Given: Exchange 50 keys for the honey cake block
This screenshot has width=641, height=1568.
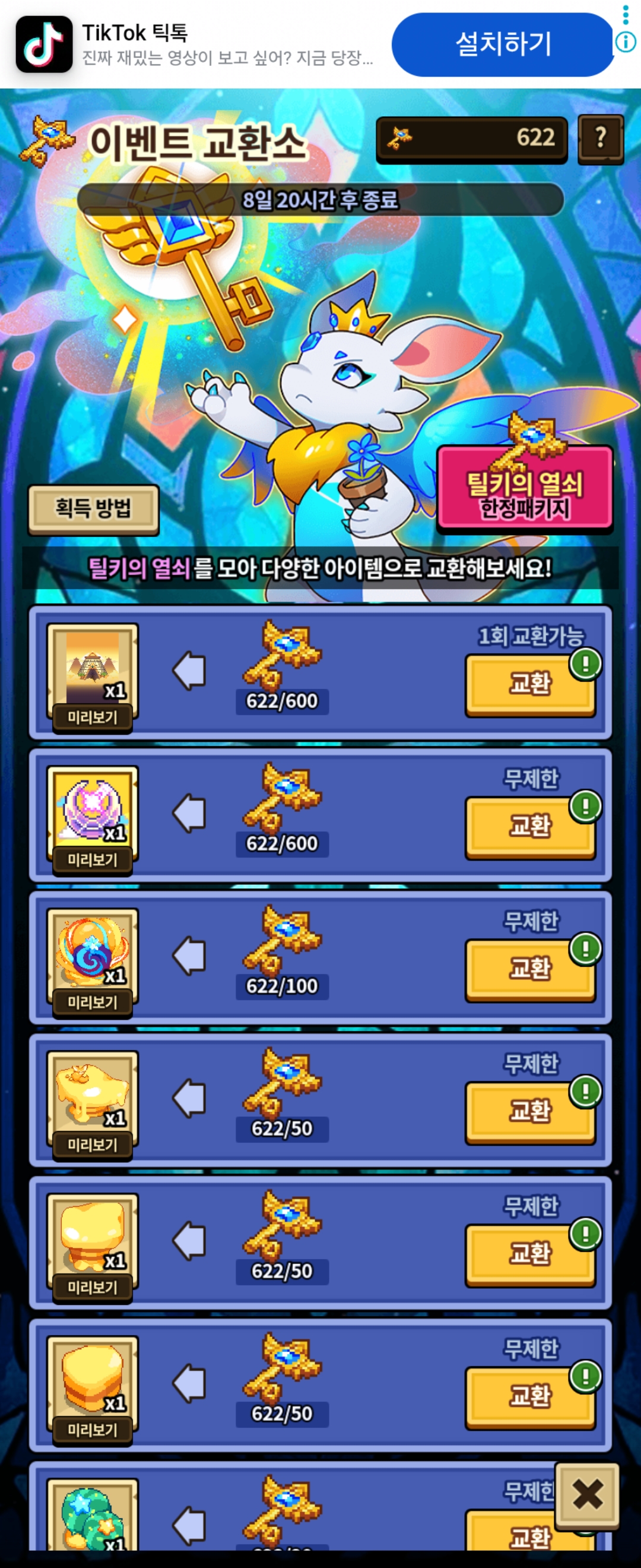Looking at the screenshot, I should coord(529,1396).
